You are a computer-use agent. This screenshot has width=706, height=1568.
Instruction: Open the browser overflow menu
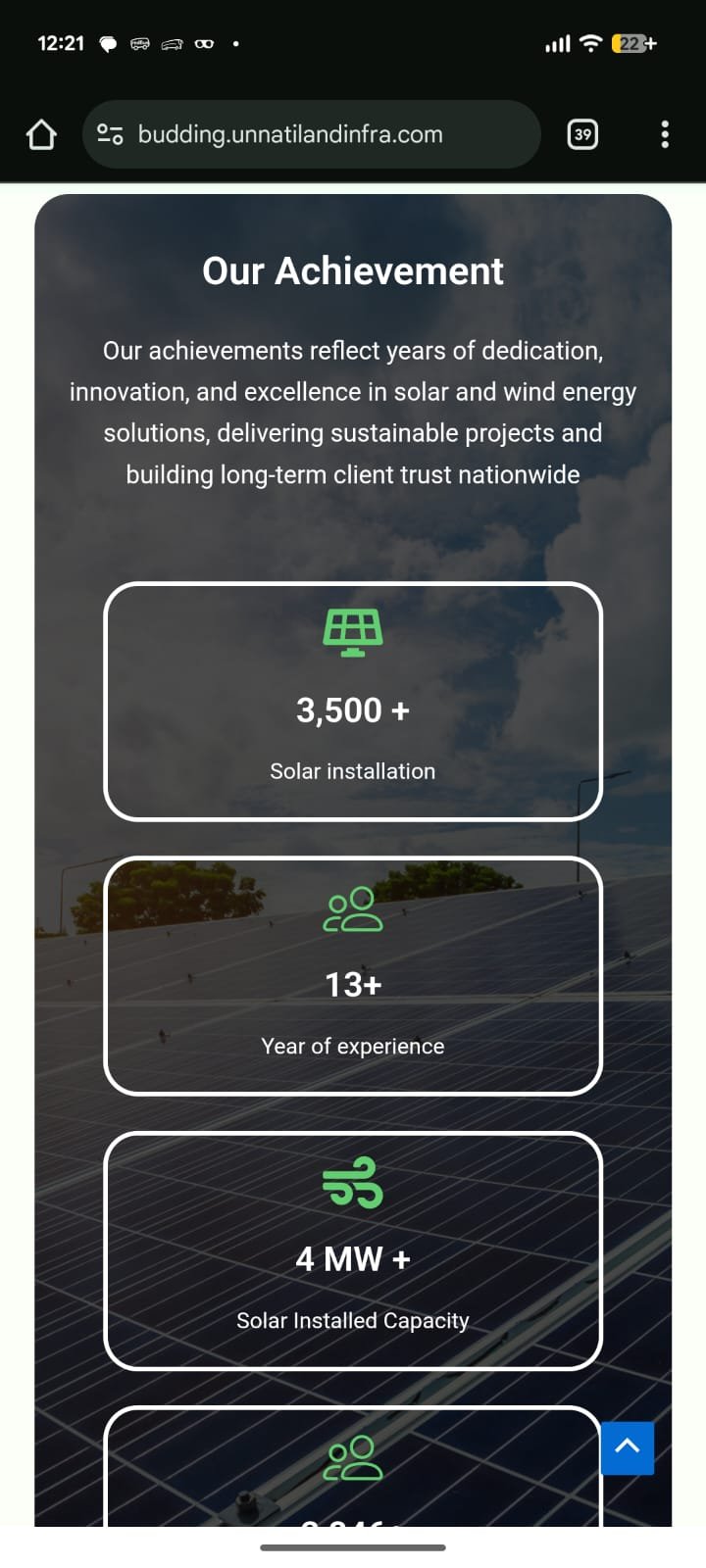[665, 134]
